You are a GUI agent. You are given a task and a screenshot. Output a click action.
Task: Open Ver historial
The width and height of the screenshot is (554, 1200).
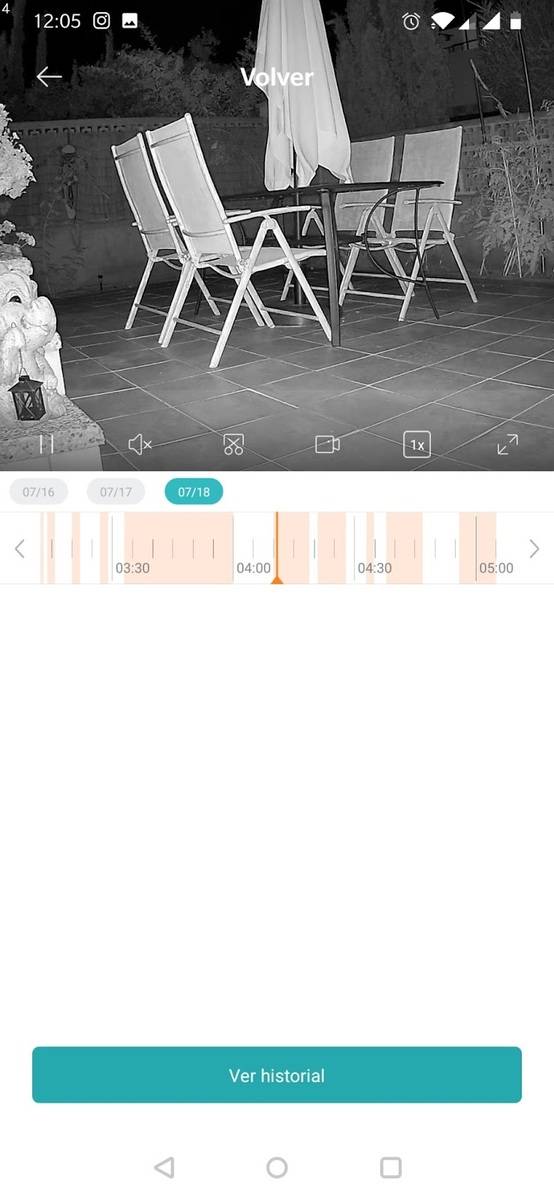277,1075
